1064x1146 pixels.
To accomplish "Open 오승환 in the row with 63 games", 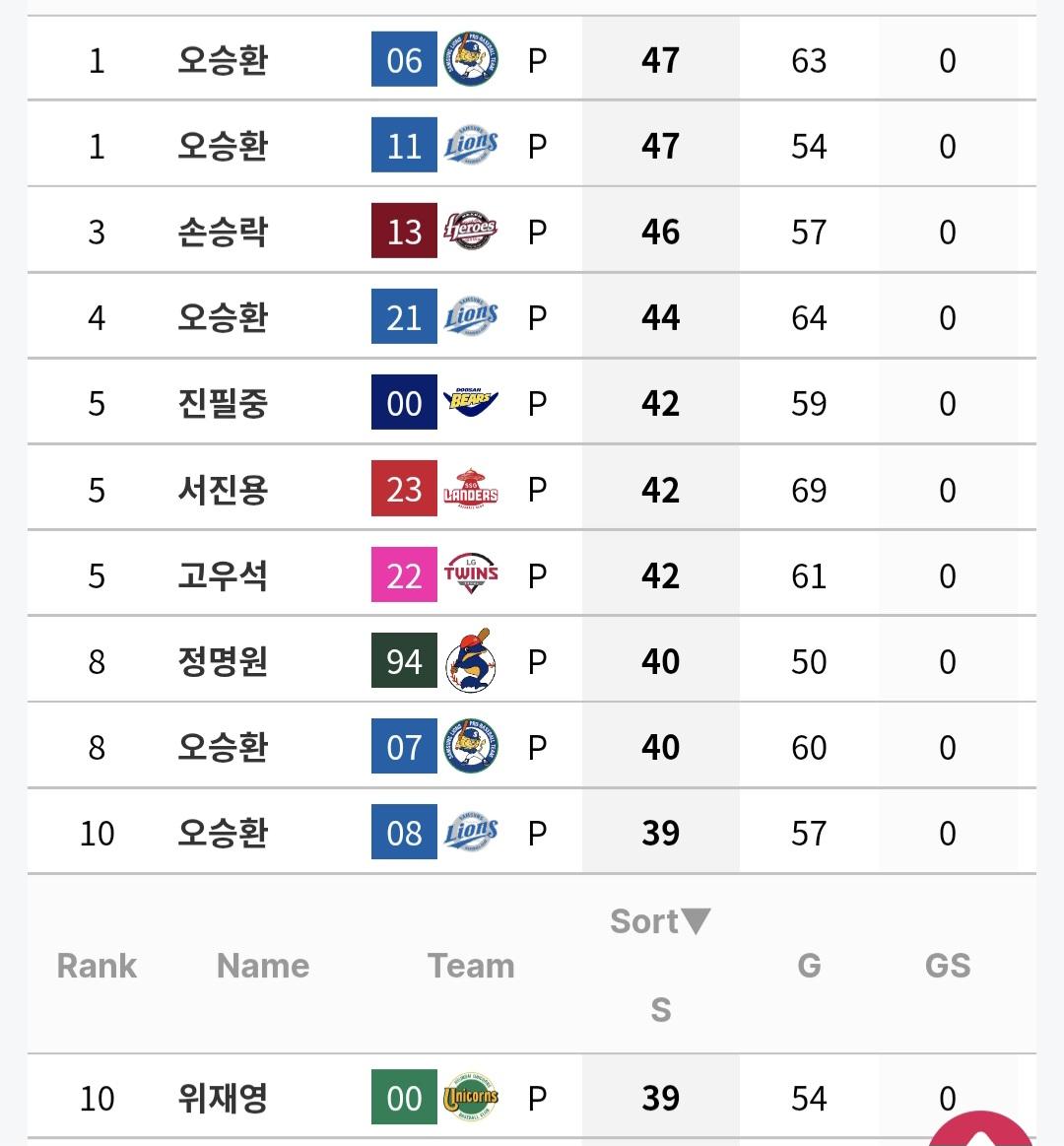I will click(223, 60).
